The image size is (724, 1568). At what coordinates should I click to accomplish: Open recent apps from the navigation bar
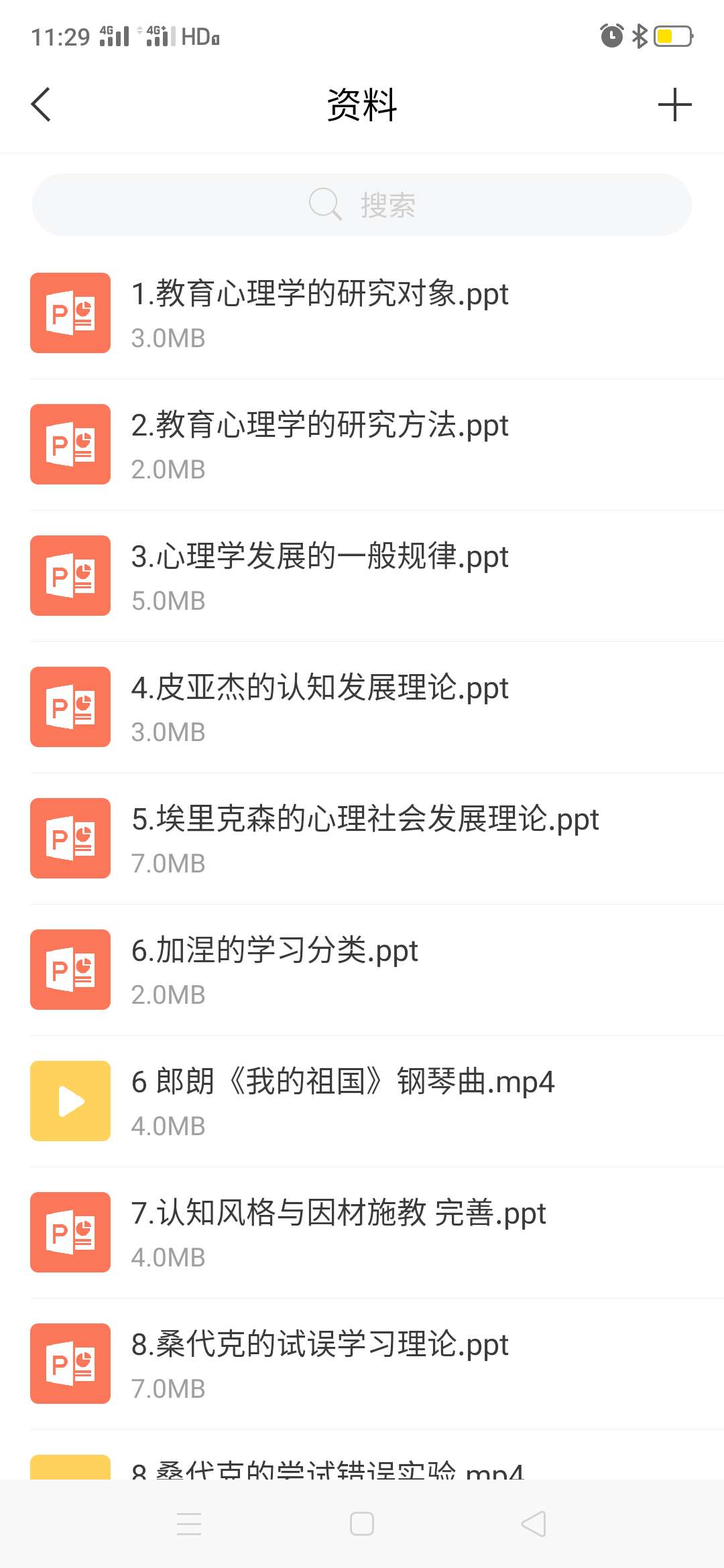(x=189, y=1524)
